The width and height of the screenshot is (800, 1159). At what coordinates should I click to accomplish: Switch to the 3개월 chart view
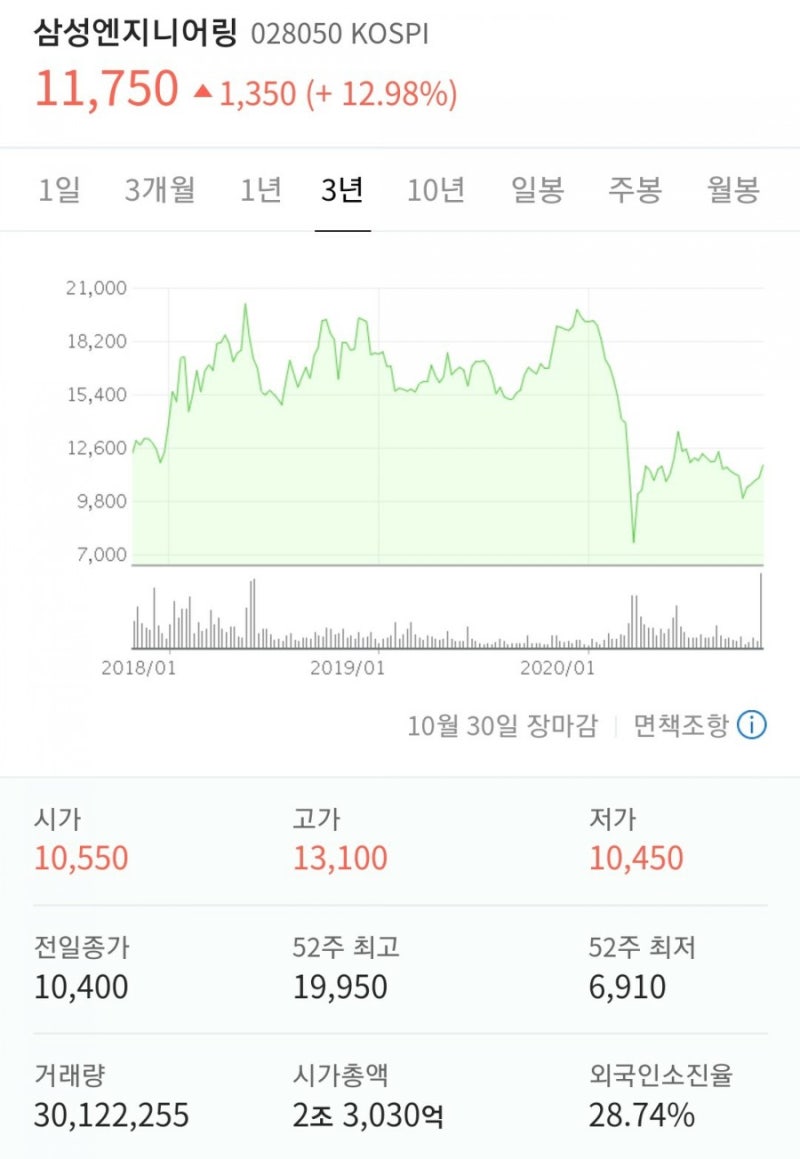pyautogui.click(x=162, y=191)
